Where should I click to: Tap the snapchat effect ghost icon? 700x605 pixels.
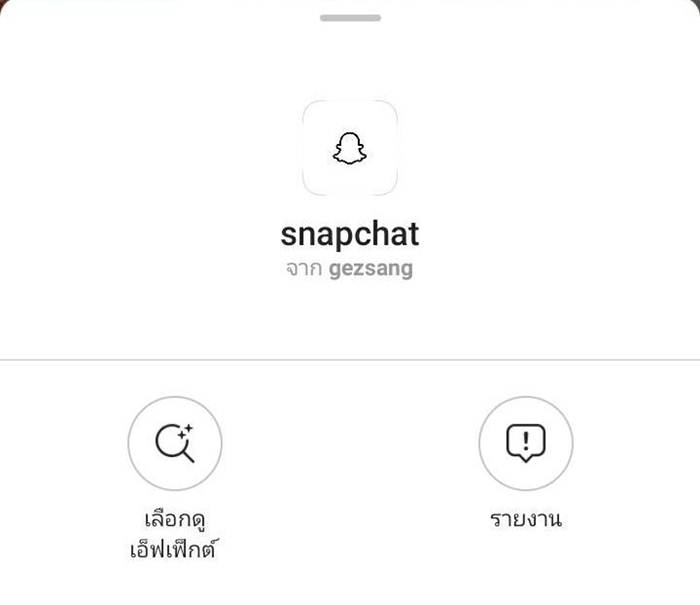tap(349, 149)
